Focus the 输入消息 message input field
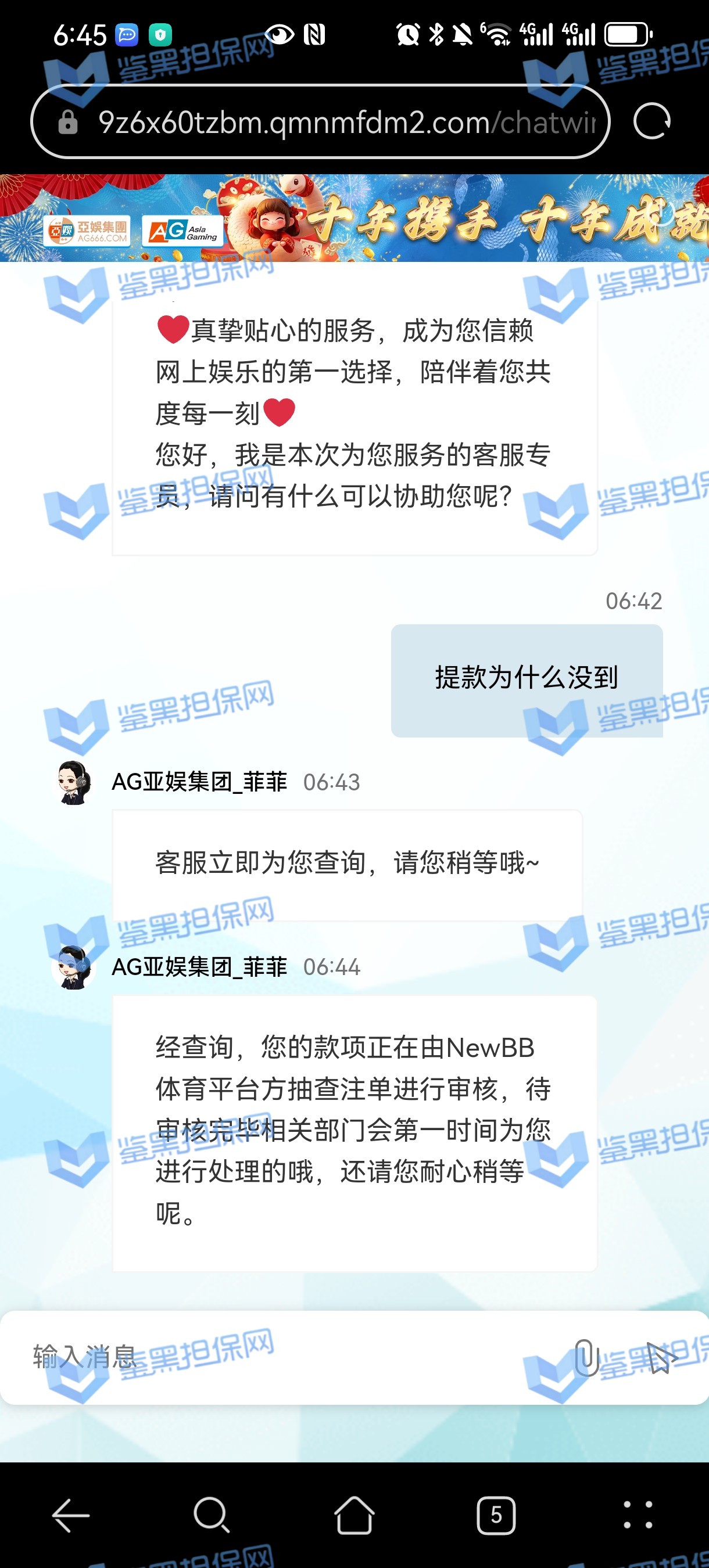Image resolution: width=709 pixels, height=1568 pixels. [274, 1357]
